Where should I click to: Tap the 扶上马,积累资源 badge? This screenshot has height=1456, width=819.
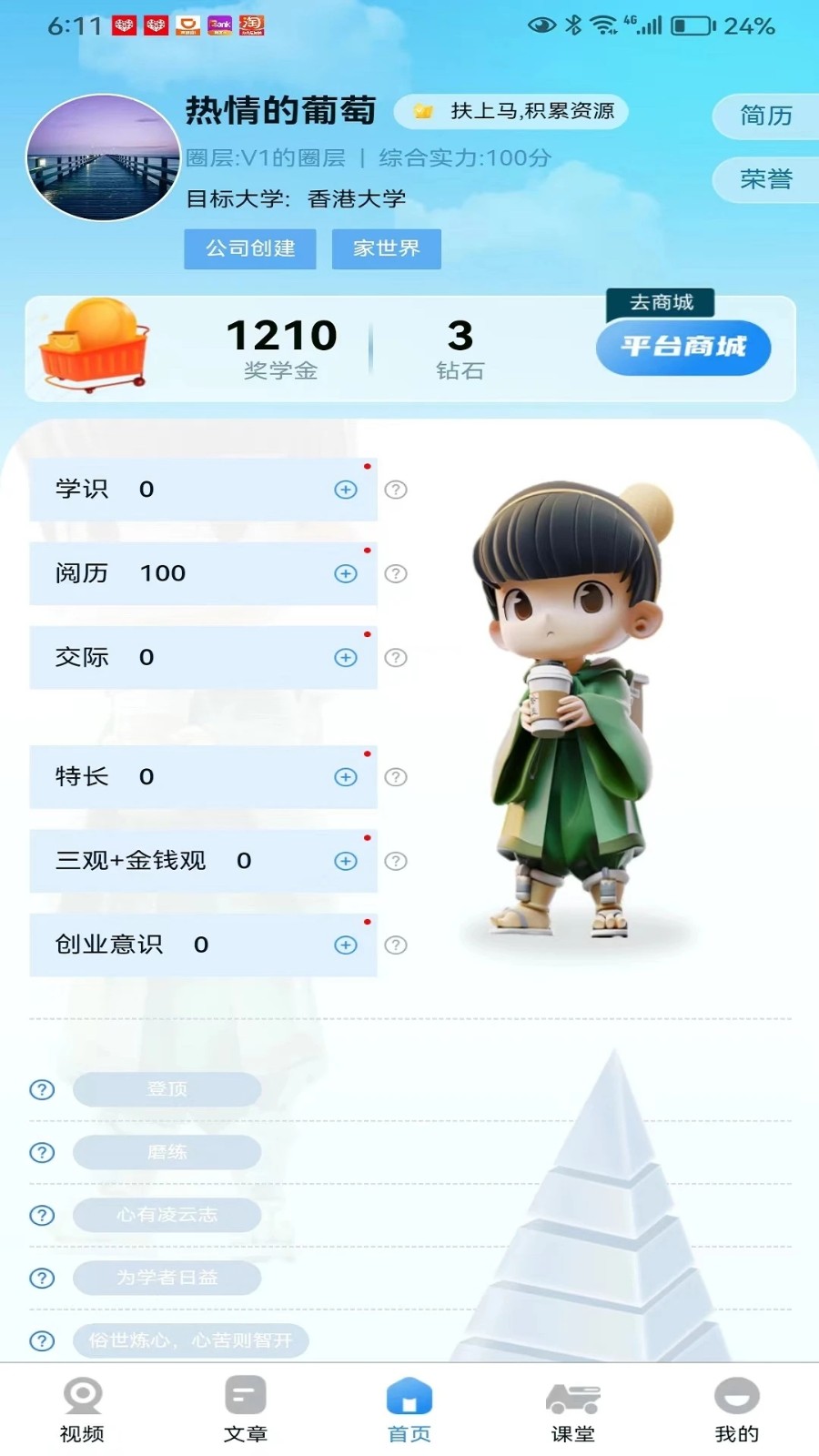coord(511,111)
